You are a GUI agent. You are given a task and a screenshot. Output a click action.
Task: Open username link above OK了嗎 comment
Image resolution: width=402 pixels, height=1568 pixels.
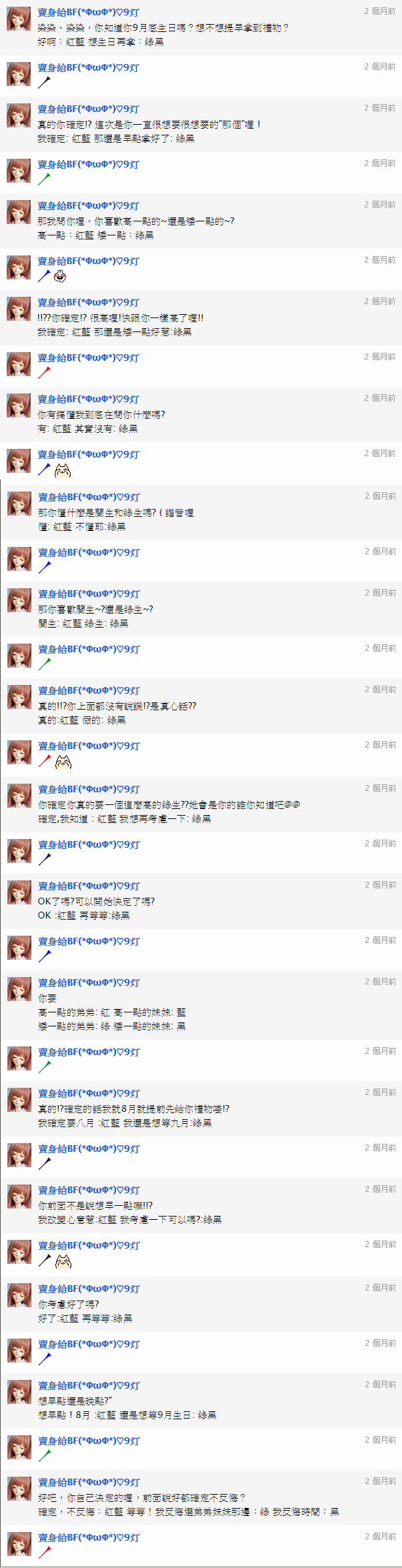89,886
